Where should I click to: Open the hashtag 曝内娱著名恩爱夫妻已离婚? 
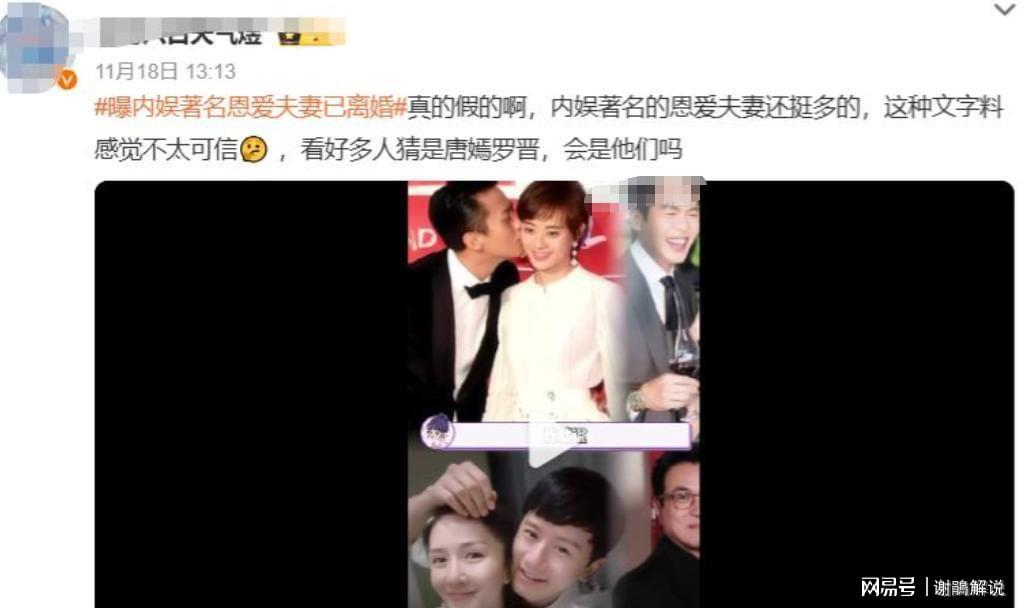250,108
